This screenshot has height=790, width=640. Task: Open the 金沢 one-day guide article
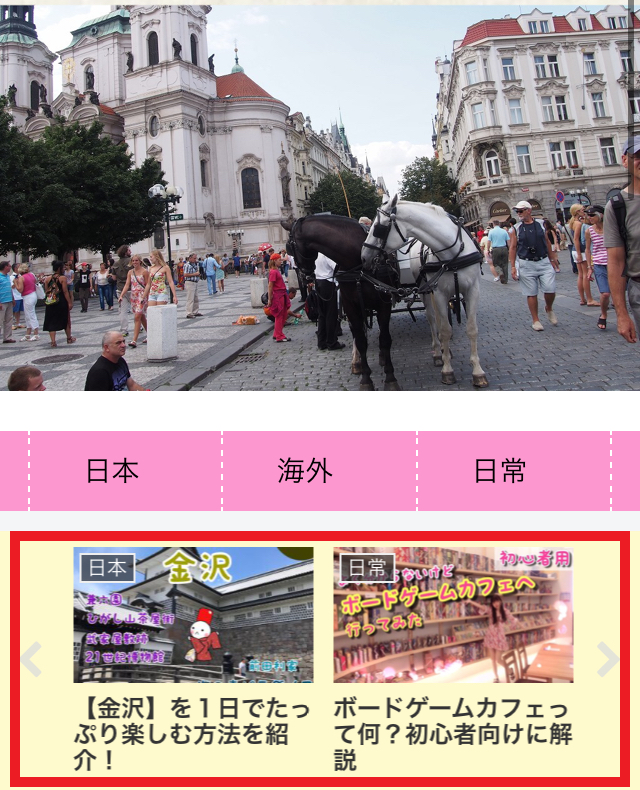192,734
